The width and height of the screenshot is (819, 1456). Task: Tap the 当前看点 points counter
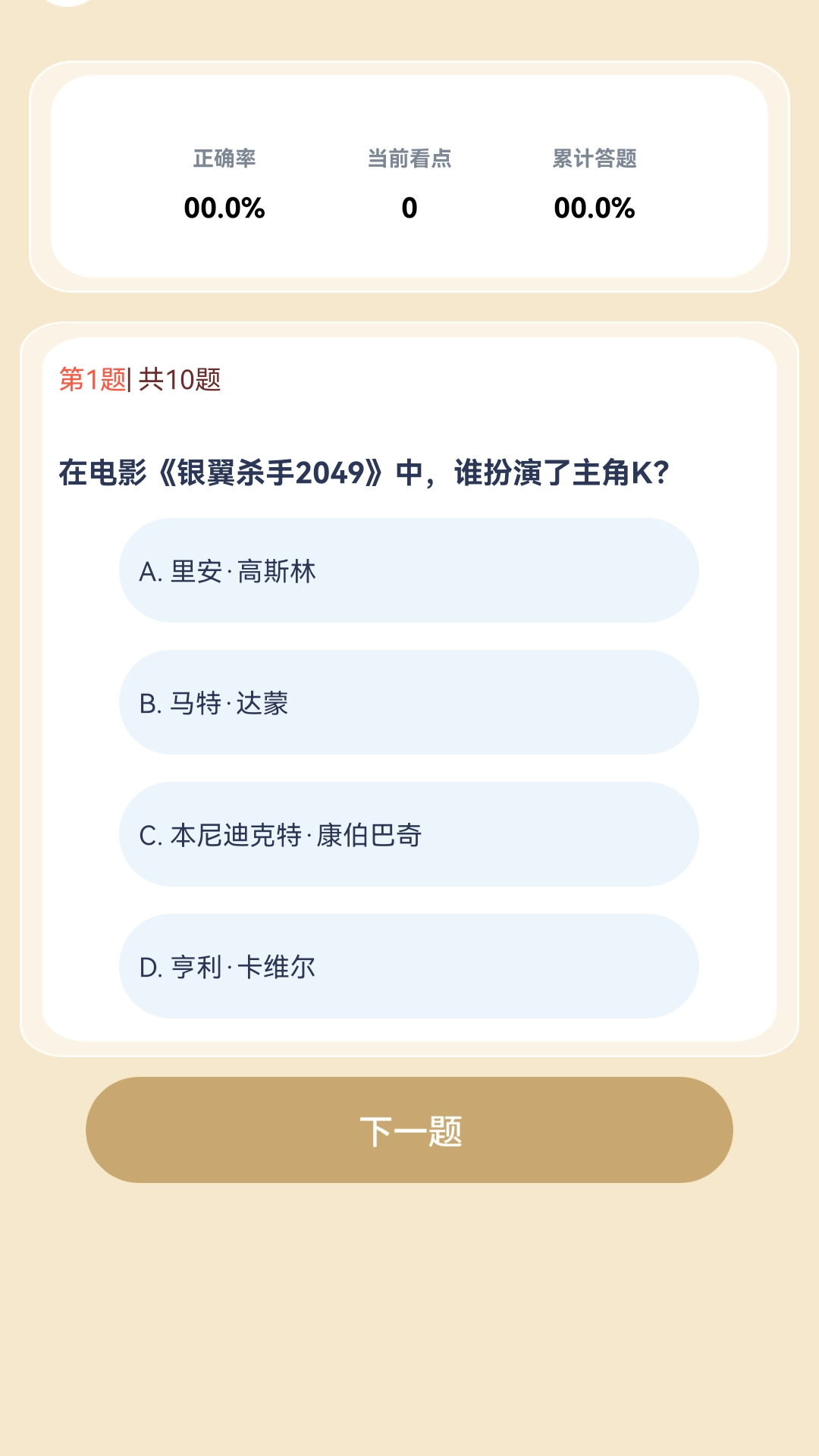click(409, 159)
